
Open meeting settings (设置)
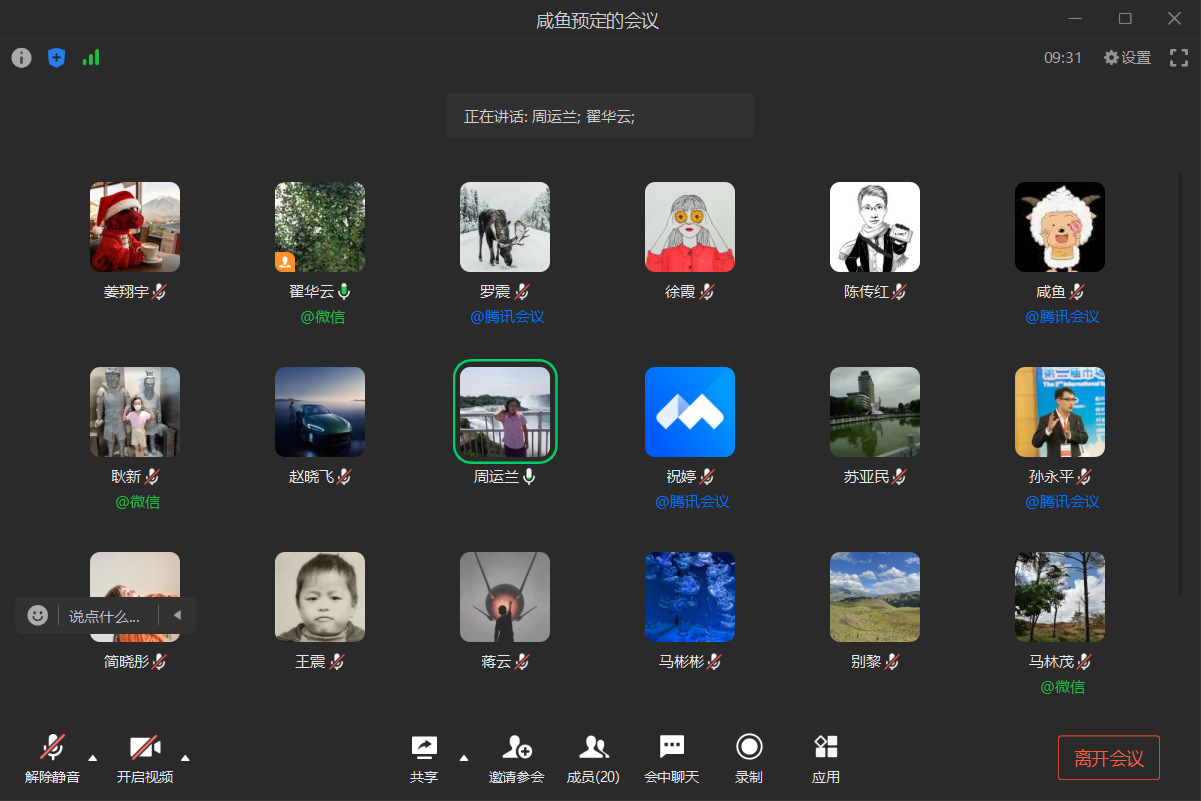(1127, 58)
